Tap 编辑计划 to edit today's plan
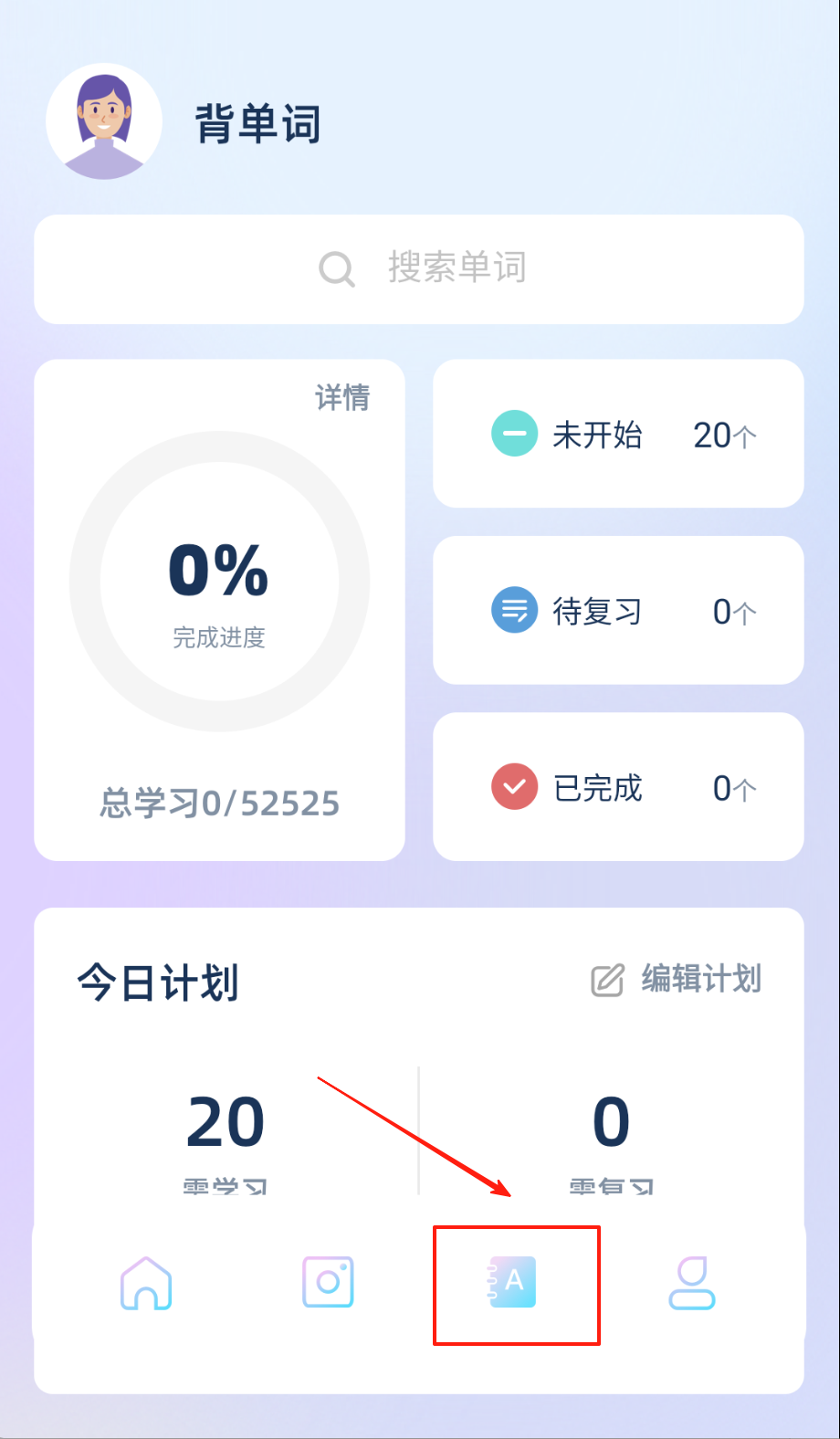The width and height of the screenshot is (840, 1439). click(x=677, y=980)
